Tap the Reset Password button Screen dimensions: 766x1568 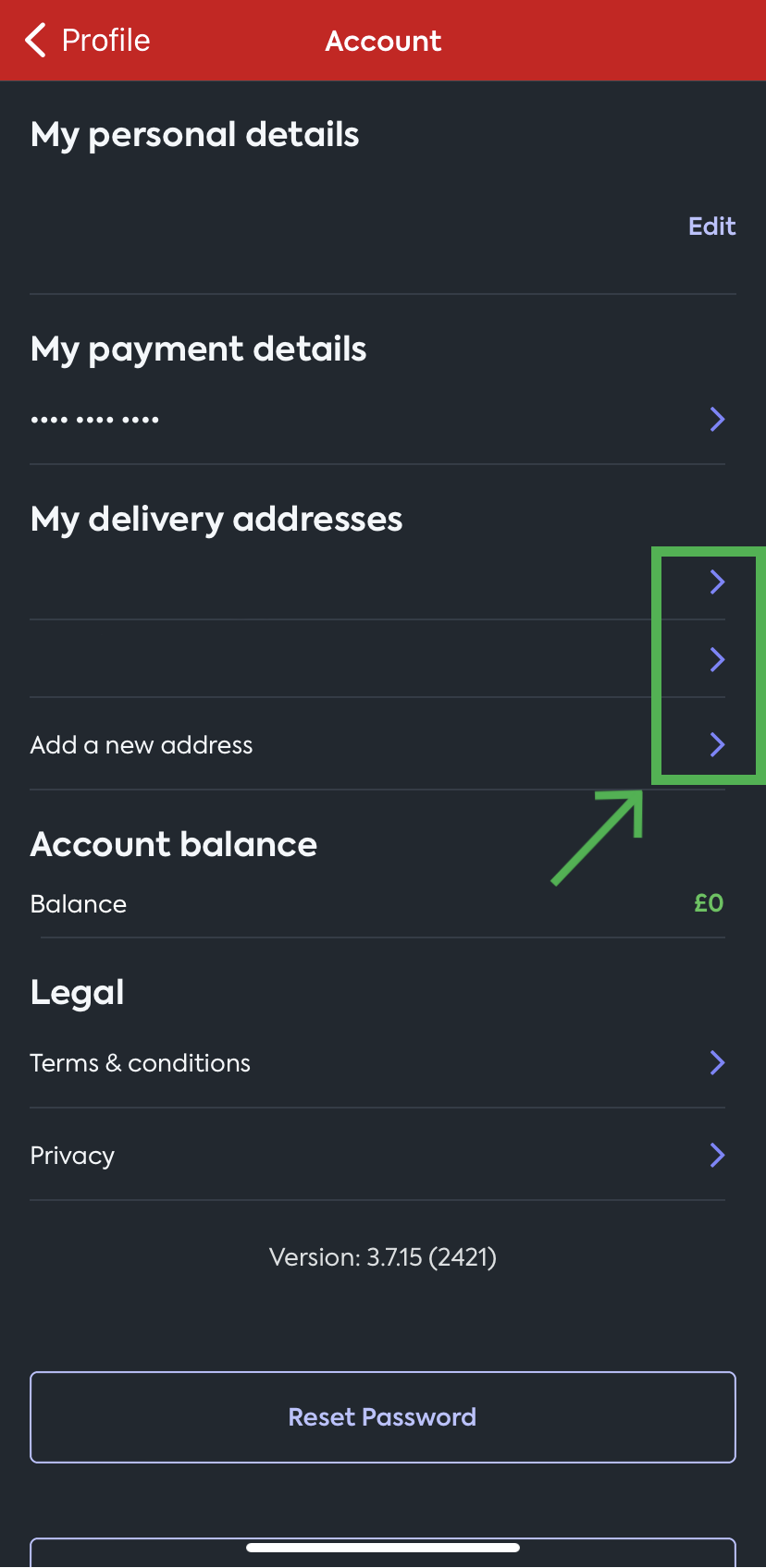(383, 1417)
